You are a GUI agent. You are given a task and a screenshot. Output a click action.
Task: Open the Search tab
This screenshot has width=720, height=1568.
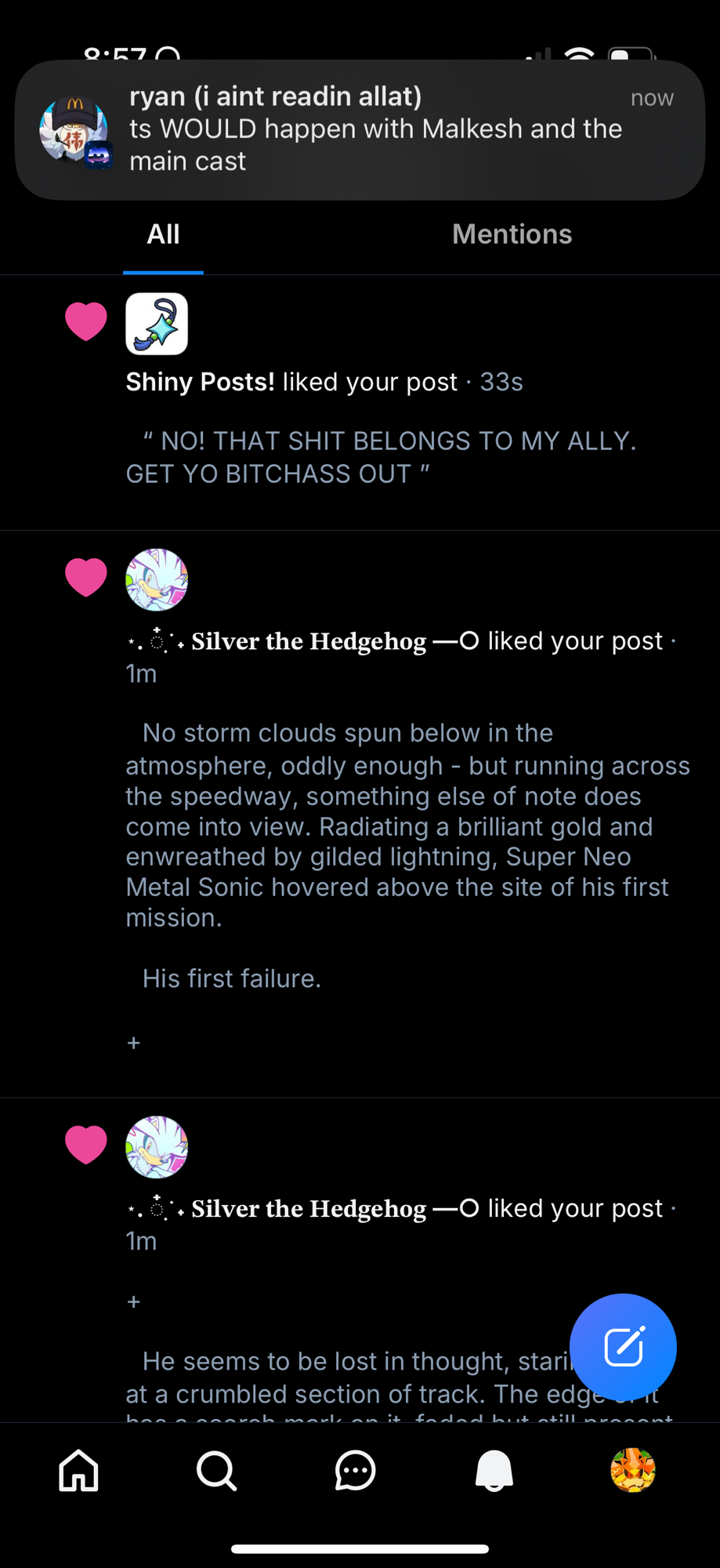click(217, 1470)
